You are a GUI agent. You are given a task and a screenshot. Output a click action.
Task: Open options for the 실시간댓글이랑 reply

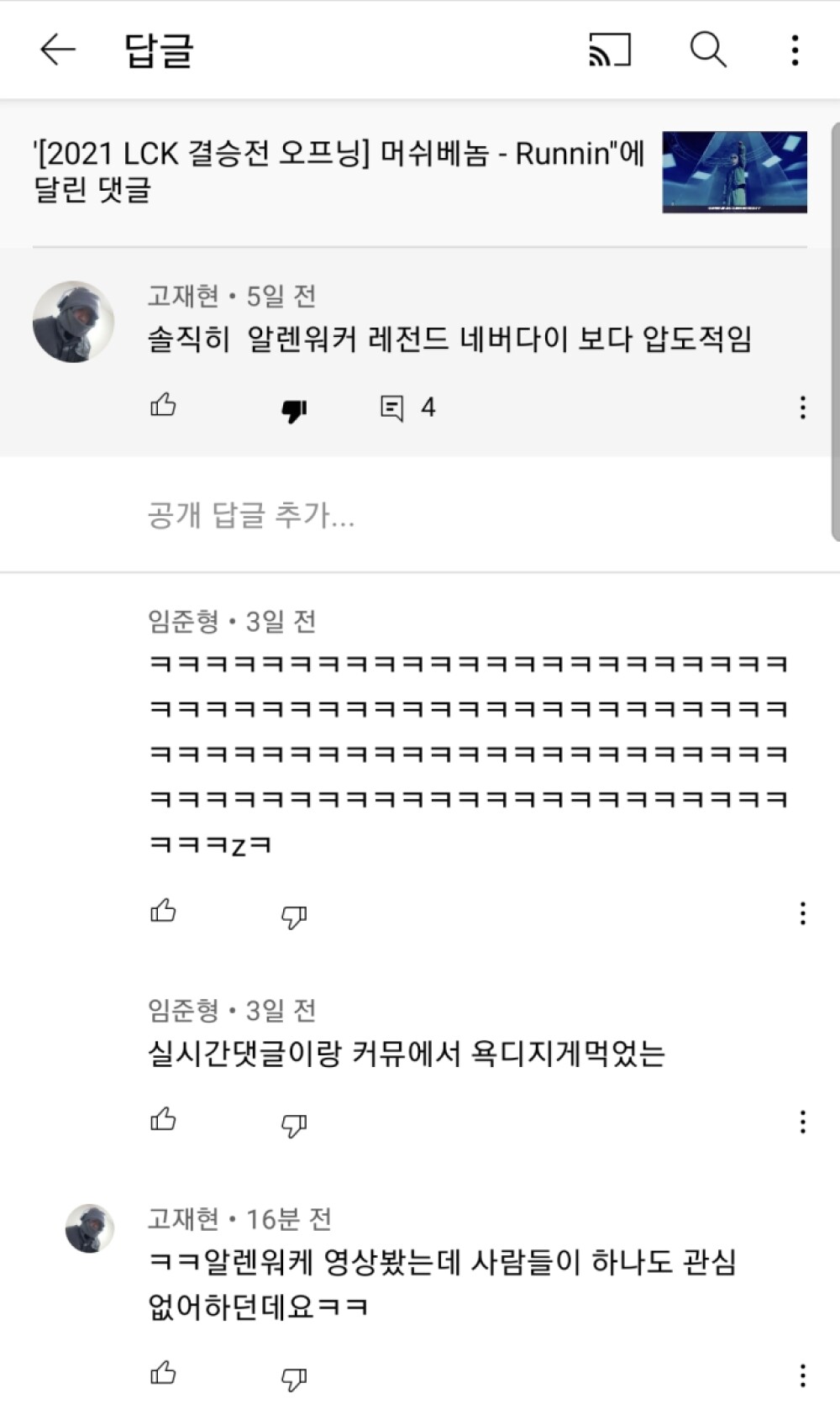click(x=803, y=1122)
